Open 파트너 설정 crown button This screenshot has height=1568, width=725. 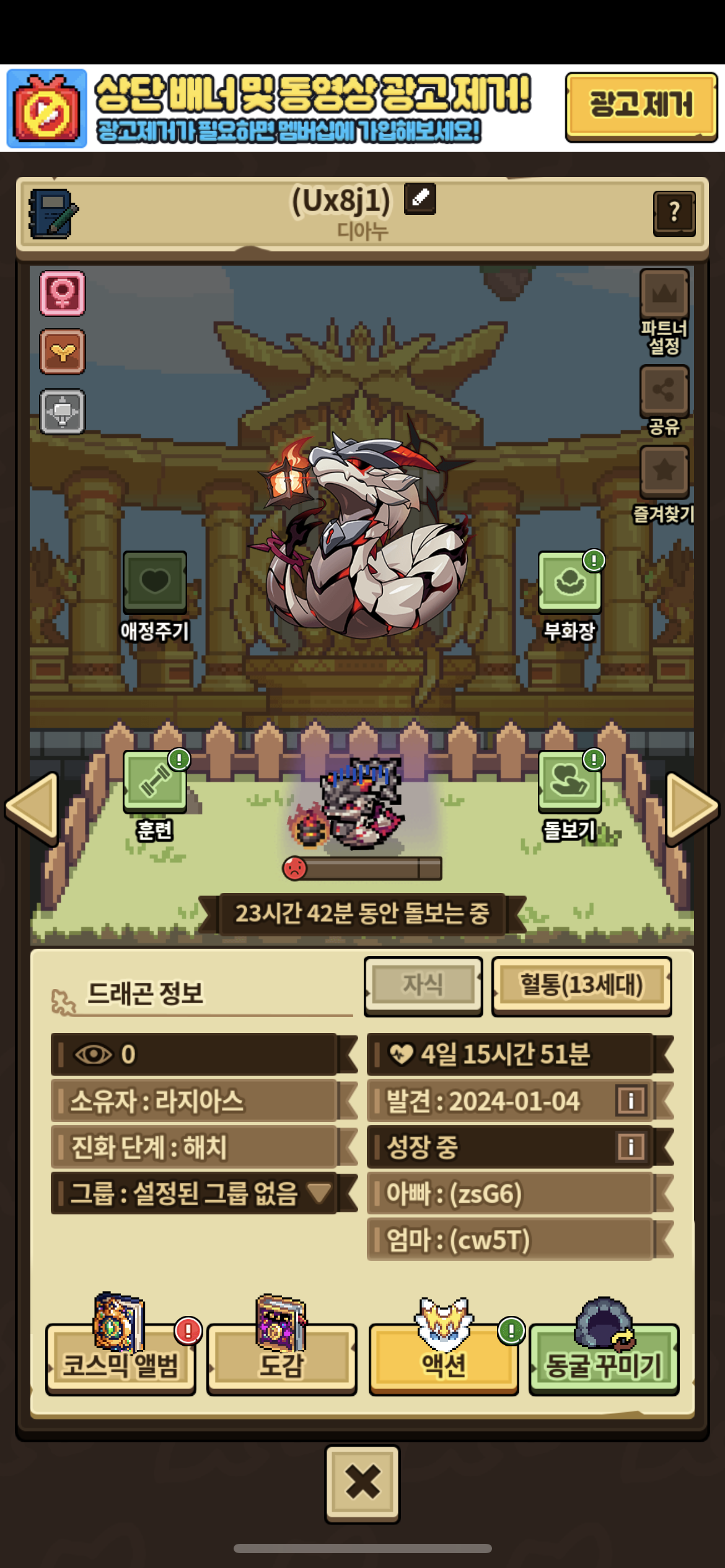tap(664, 294)
